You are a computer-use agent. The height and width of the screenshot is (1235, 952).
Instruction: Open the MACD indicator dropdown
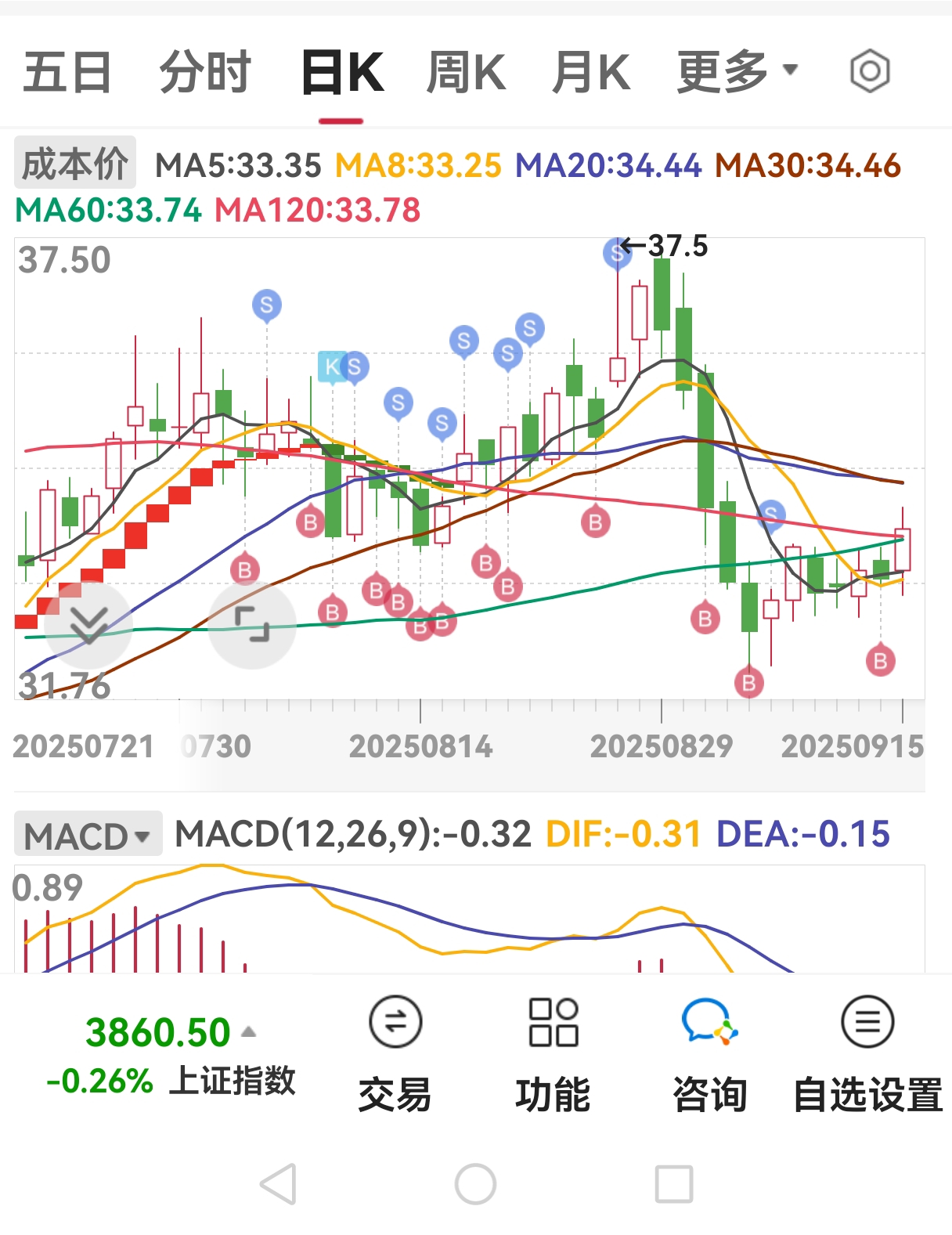[x=88, y=835]
